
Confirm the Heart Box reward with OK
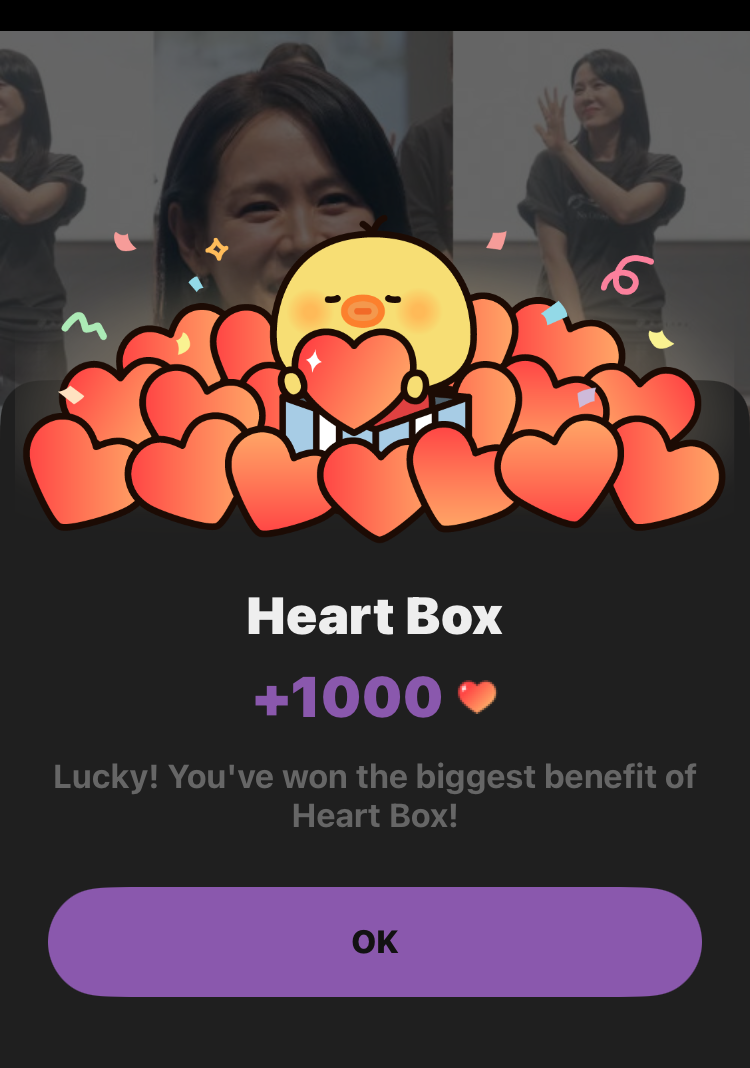375,941
